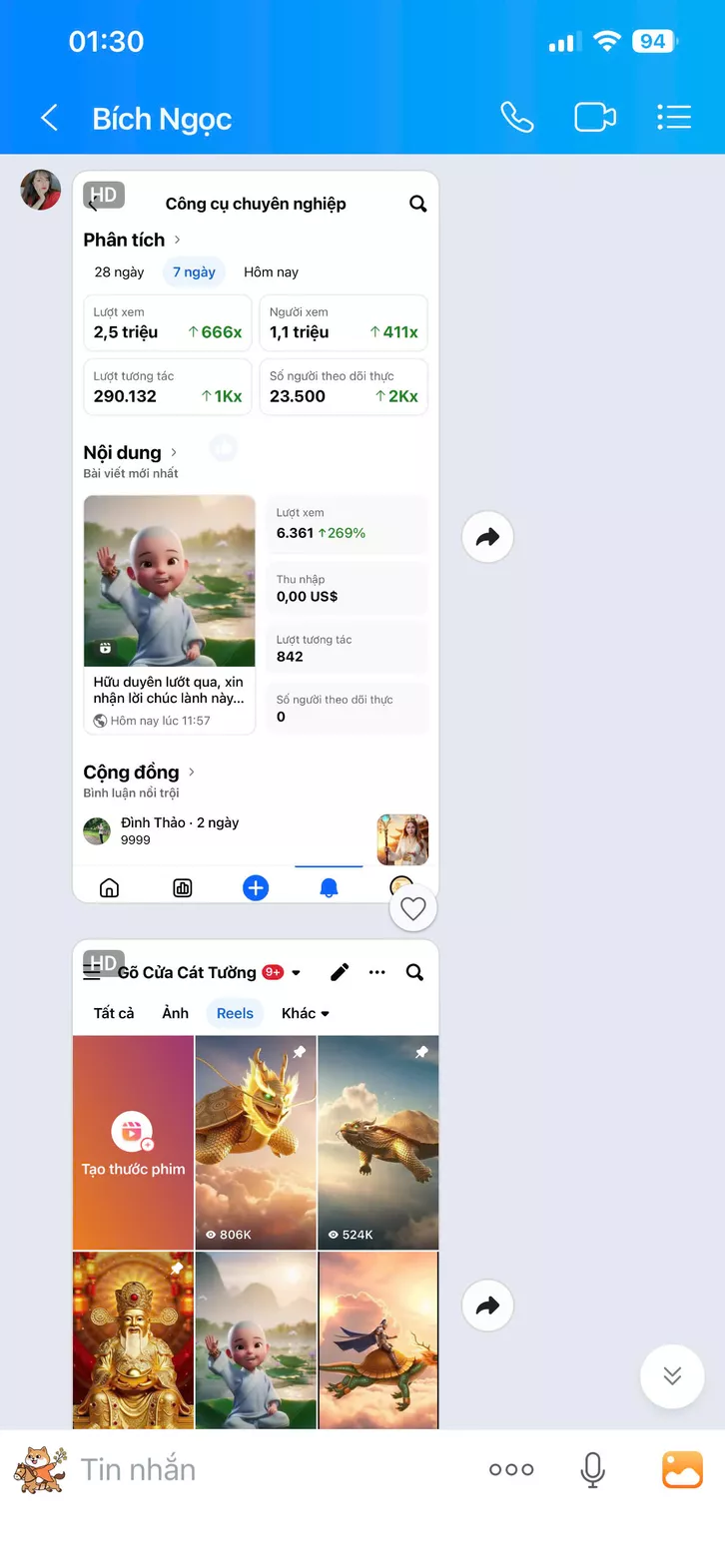React with heart to the first image
Image resolution: width=725 pixels, height=1568 pixels.
(x=412, y=908)
